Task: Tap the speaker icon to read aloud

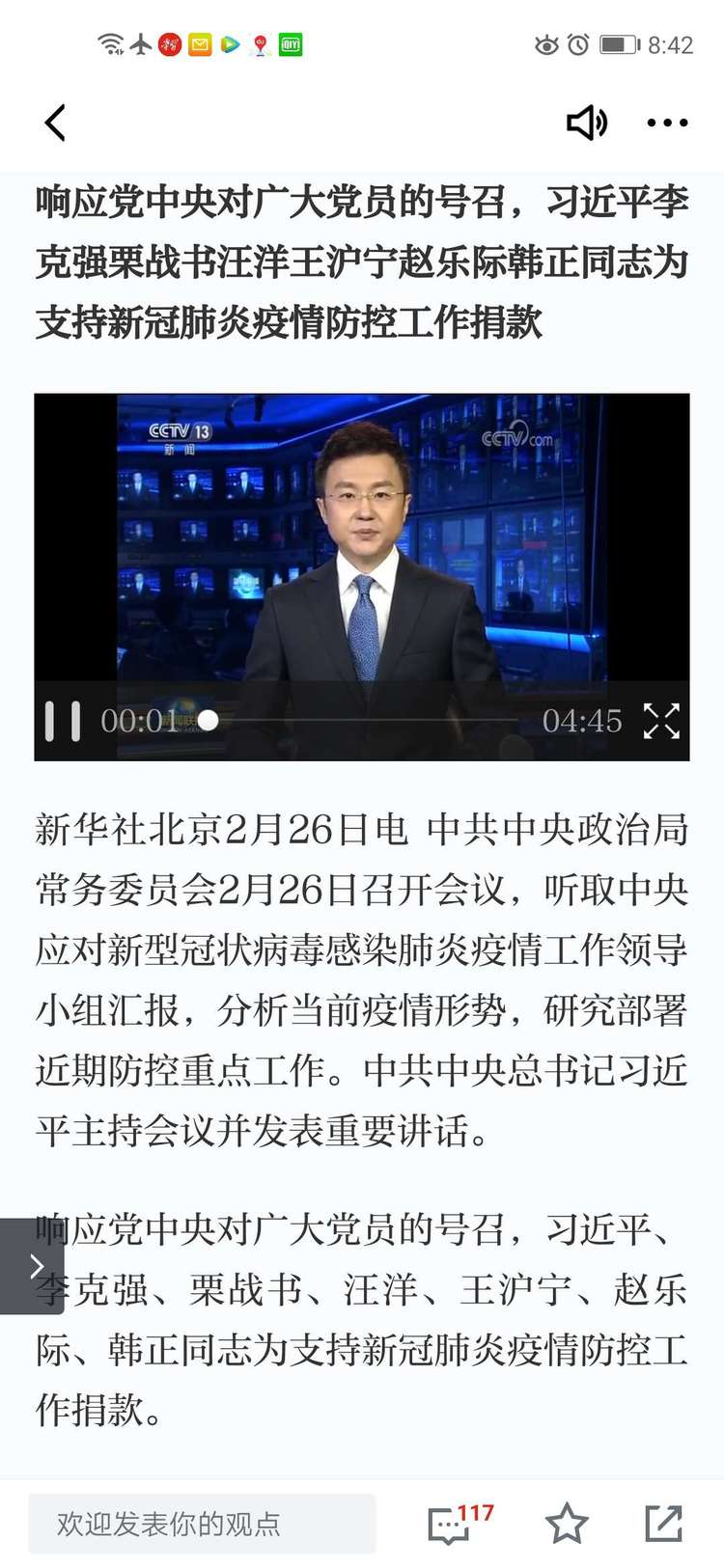Action: tap(586, 123)
